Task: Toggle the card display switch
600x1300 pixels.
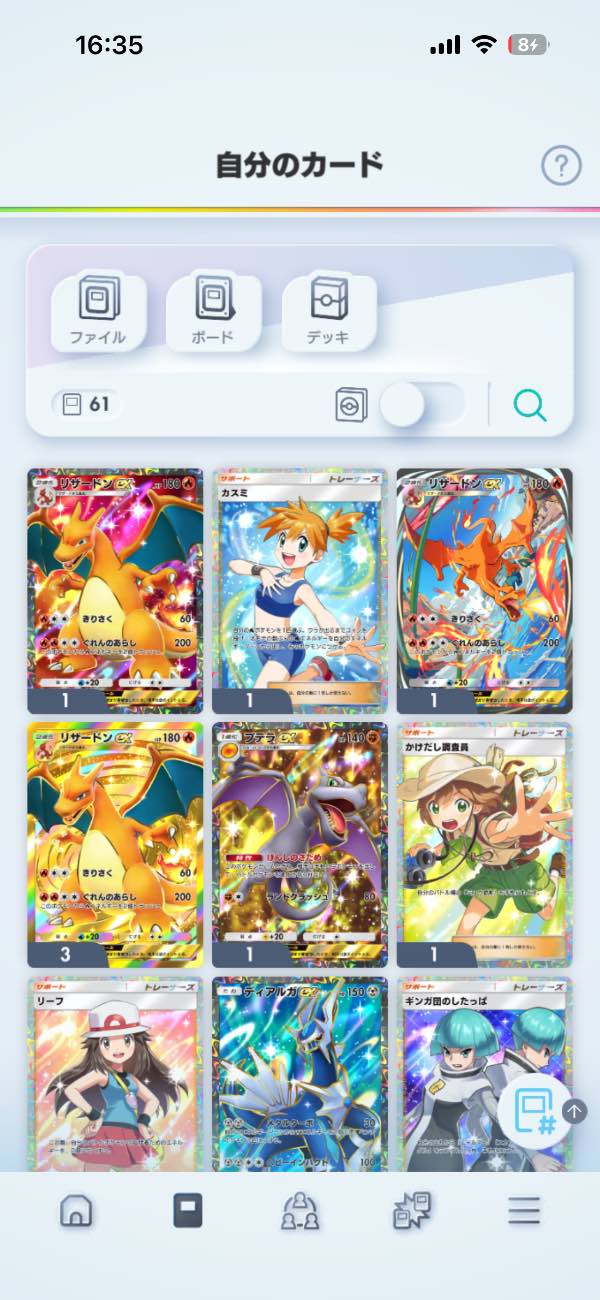Action: 424,405
